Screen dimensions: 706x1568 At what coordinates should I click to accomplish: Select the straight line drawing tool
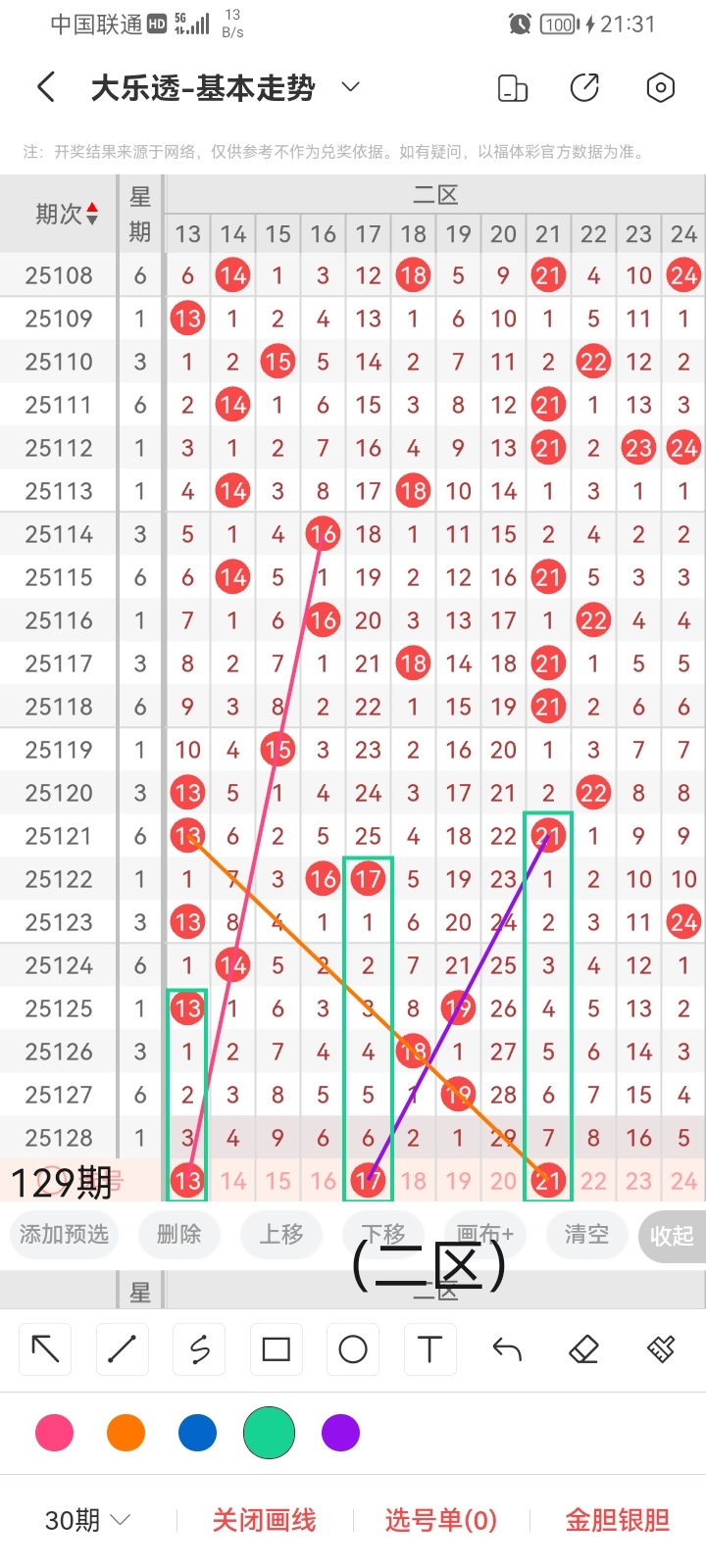pyautogui.click(x=122, y=1349)
